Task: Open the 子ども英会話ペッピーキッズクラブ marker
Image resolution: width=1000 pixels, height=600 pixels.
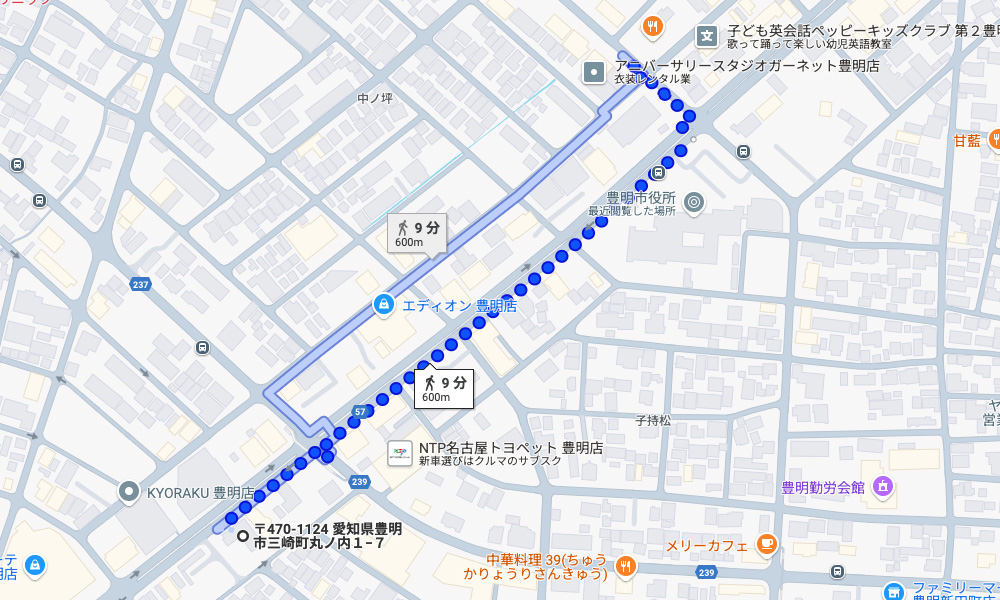Action: 707,36
